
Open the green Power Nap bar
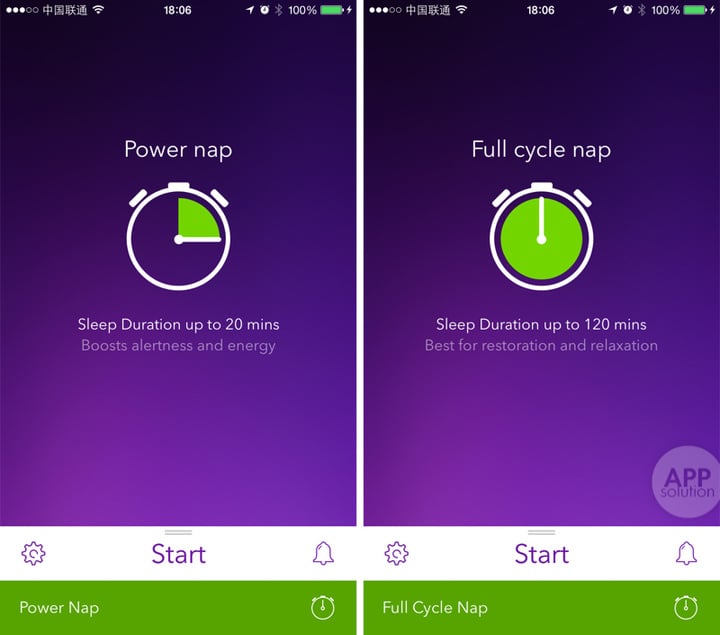pyautogui.click(x=178, y=607)
